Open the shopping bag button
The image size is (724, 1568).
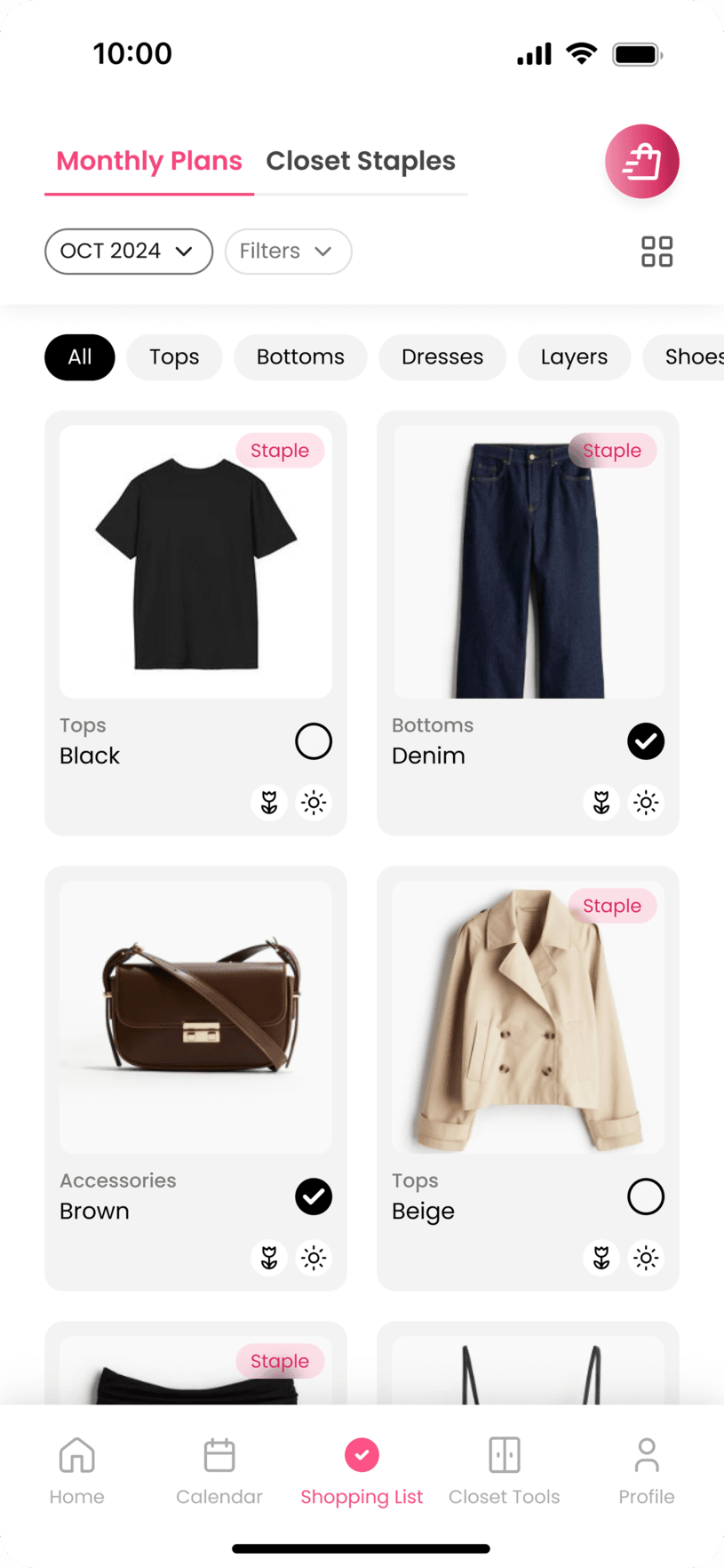[641, 162]
